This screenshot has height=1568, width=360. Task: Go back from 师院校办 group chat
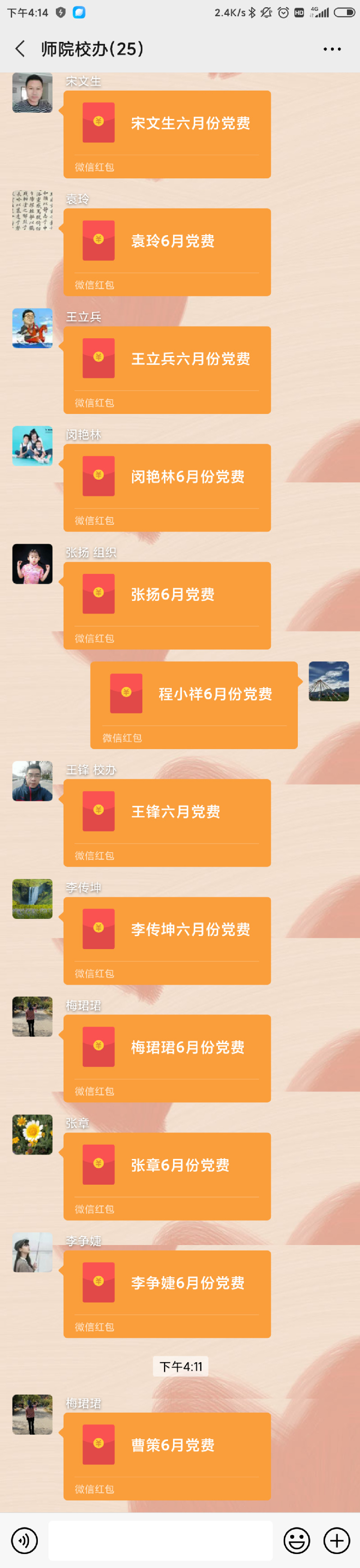pyautogui.click(x=20, y=49)
